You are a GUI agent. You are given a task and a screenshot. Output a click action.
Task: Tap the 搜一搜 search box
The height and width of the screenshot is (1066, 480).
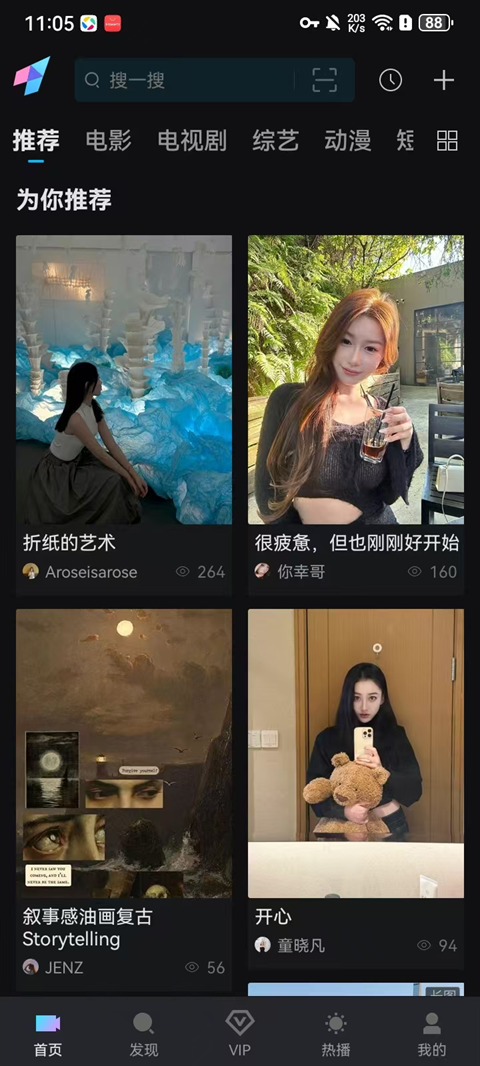click(214, 80)
